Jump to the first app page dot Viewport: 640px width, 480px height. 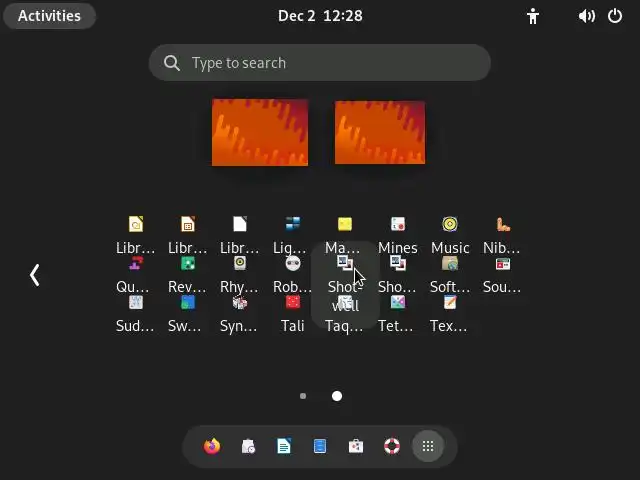[x=303, y=396]
